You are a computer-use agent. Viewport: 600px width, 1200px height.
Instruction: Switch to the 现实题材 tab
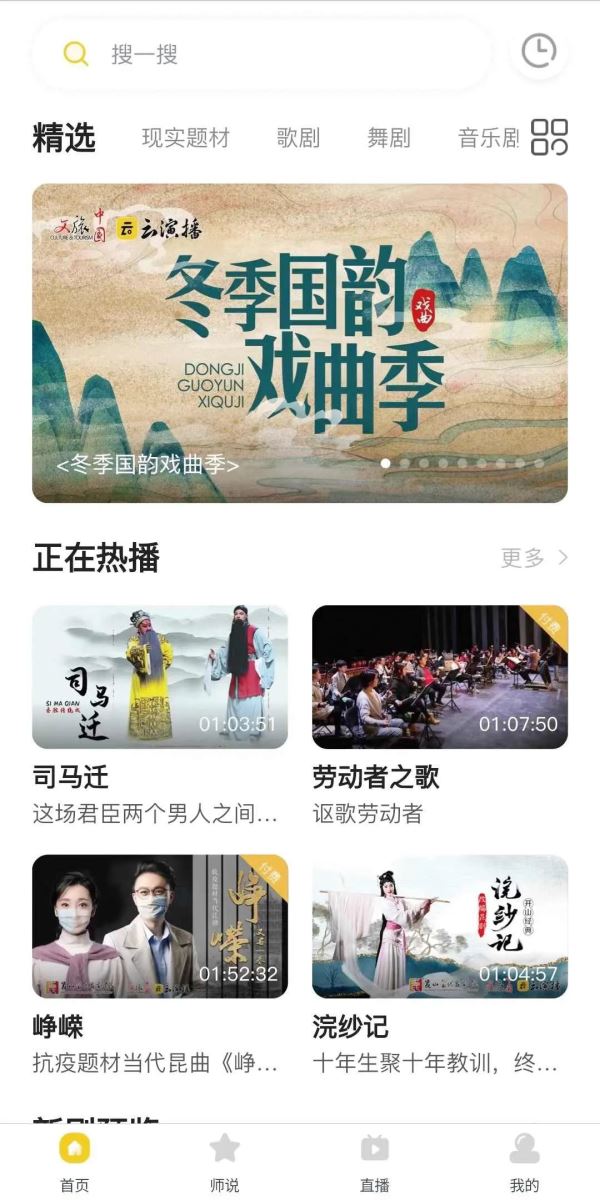[x=186, y=138]
